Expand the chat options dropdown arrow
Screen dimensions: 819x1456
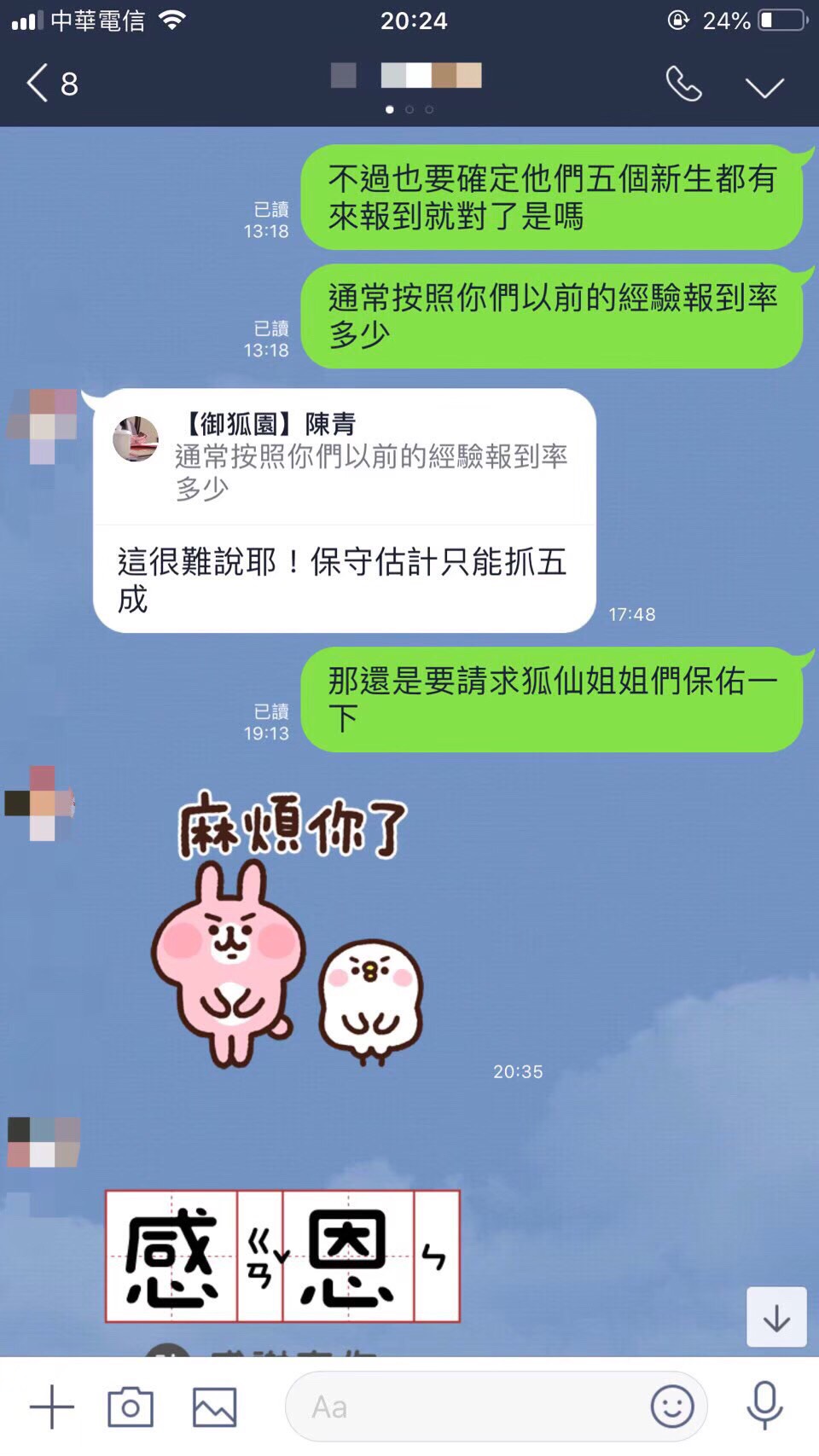click(764, 86)
